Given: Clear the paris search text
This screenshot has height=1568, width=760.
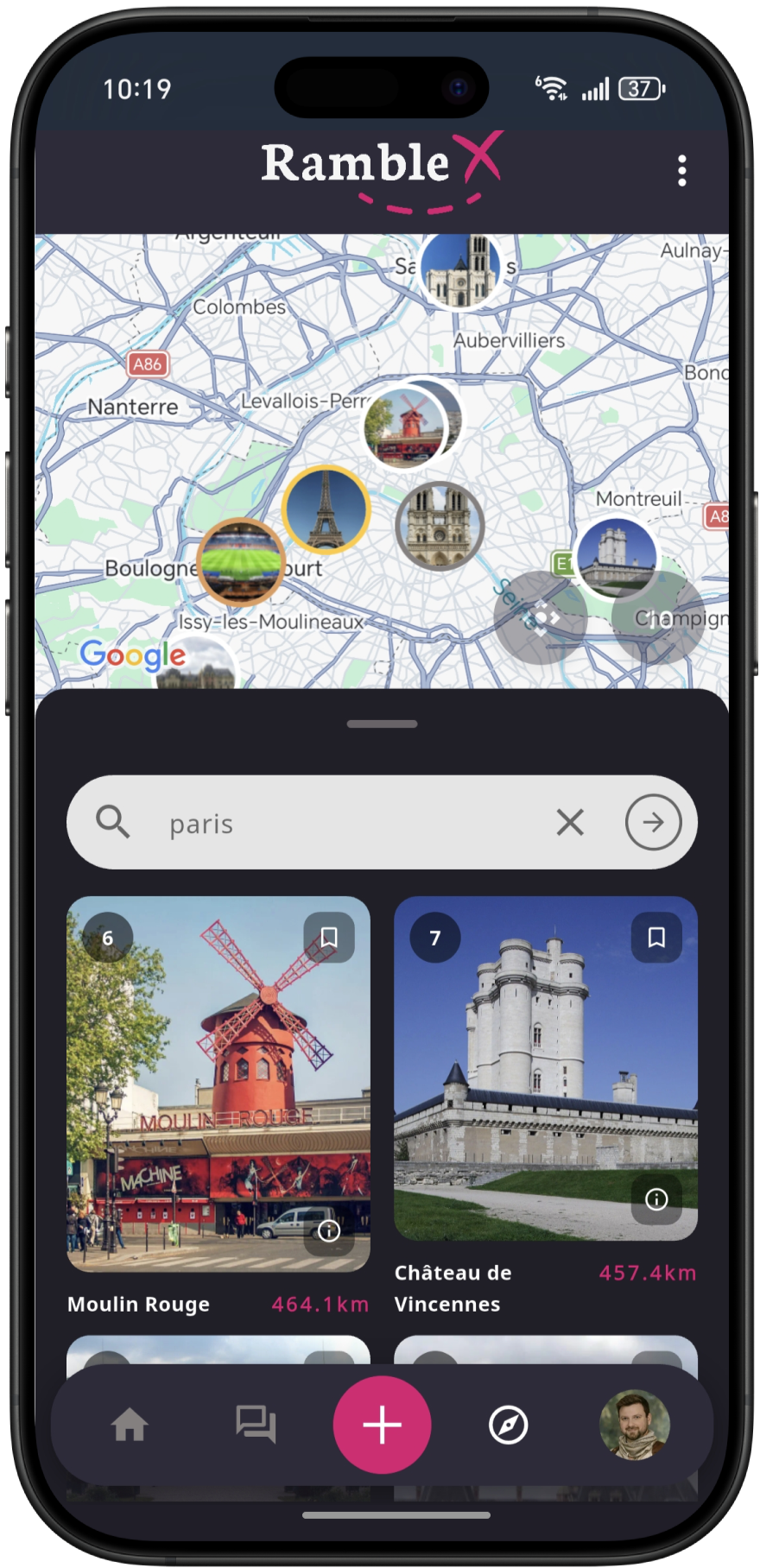Looking at the screenshot, I should pos(570,823).
